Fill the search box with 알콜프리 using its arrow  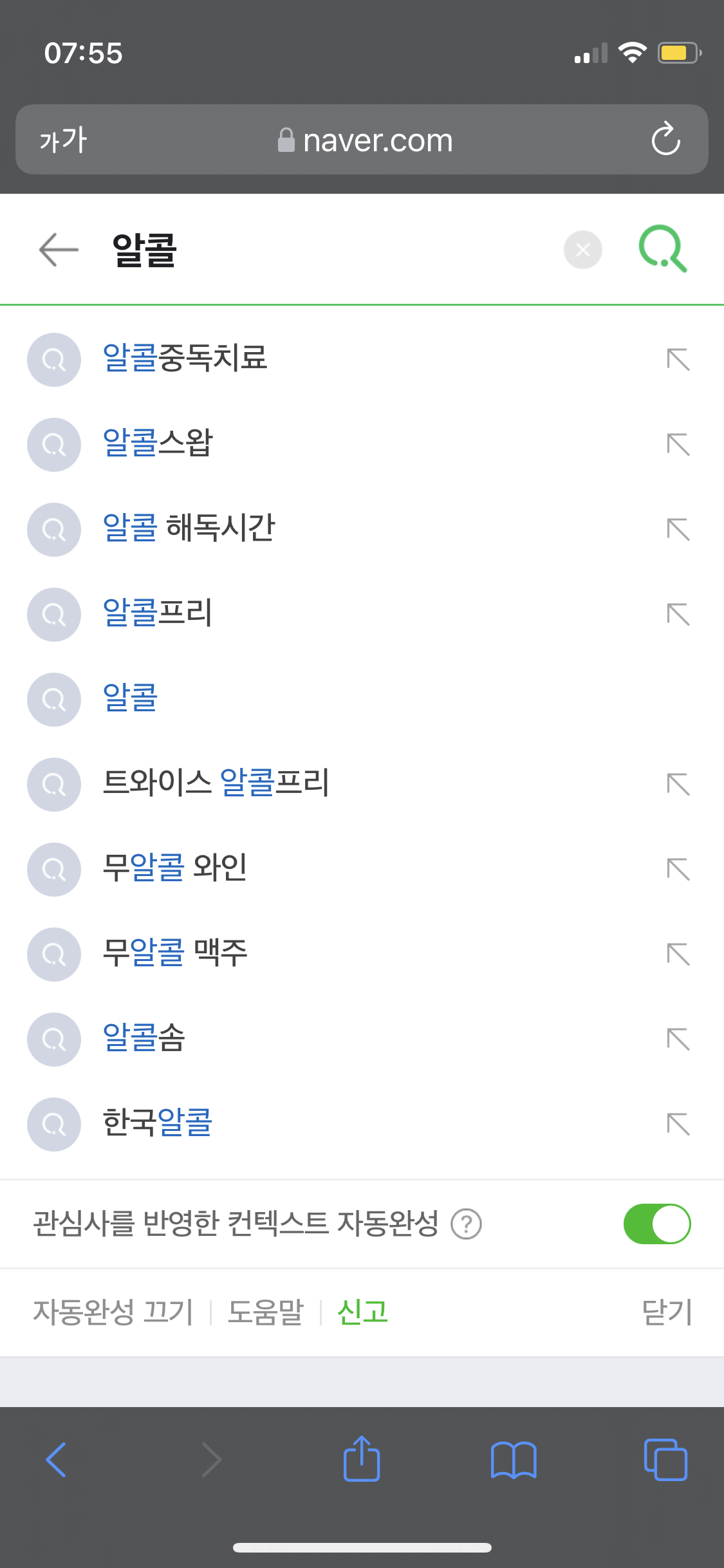[678, 615]
